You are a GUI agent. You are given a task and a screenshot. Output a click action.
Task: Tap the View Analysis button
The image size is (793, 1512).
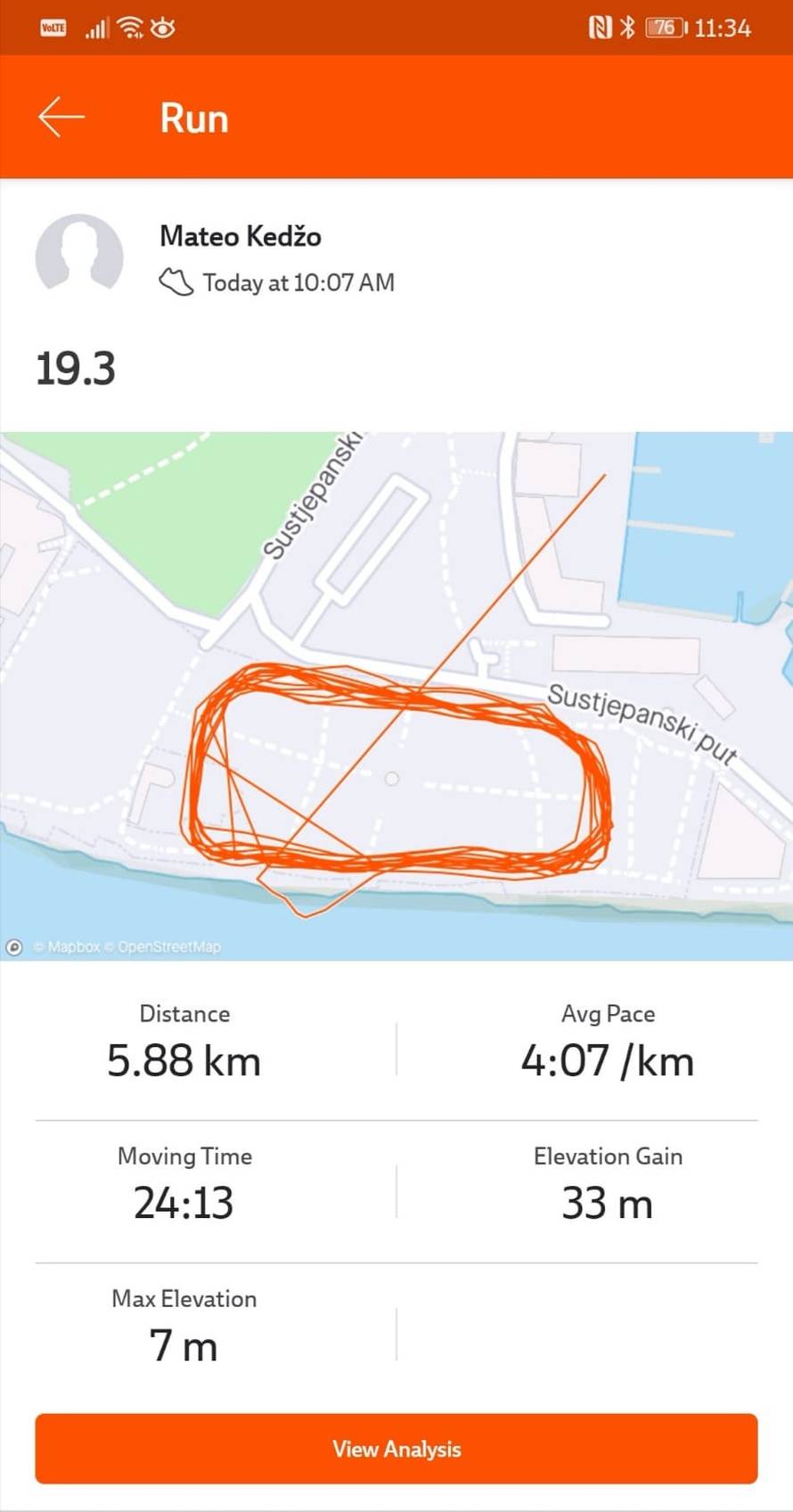(396, 1448)
